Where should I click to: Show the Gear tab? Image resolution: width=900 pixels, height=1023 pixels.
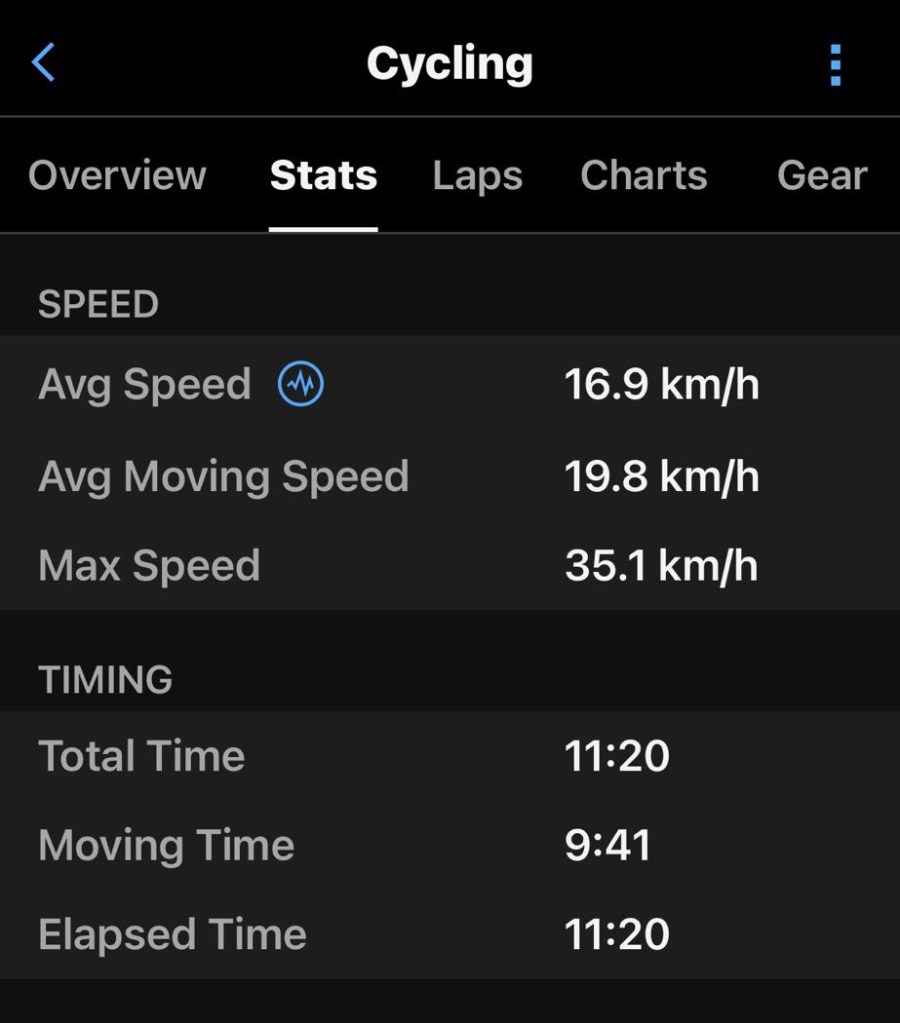(822, 176)
